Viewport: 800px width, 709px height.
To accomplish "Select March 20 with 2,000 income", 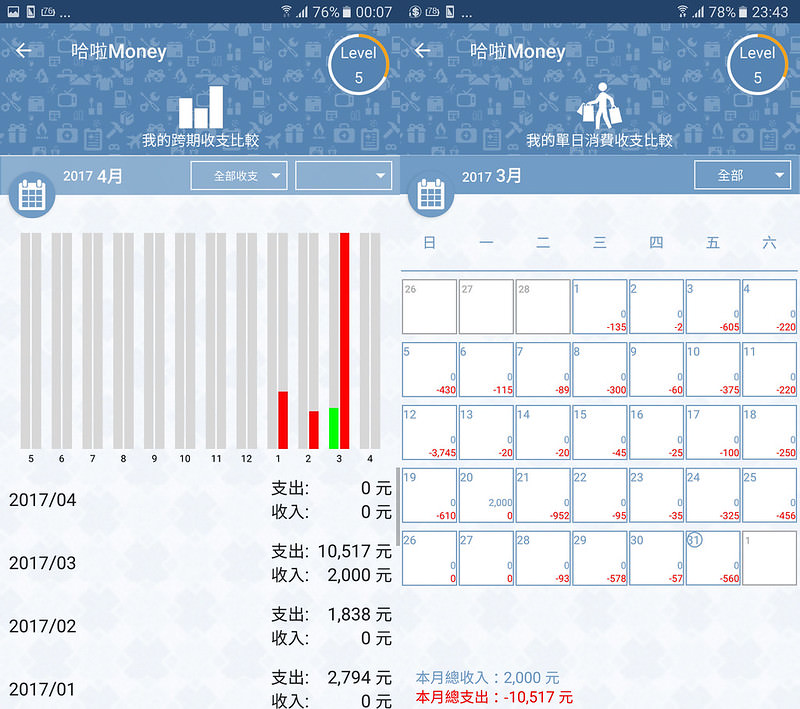I will (486, 495).
